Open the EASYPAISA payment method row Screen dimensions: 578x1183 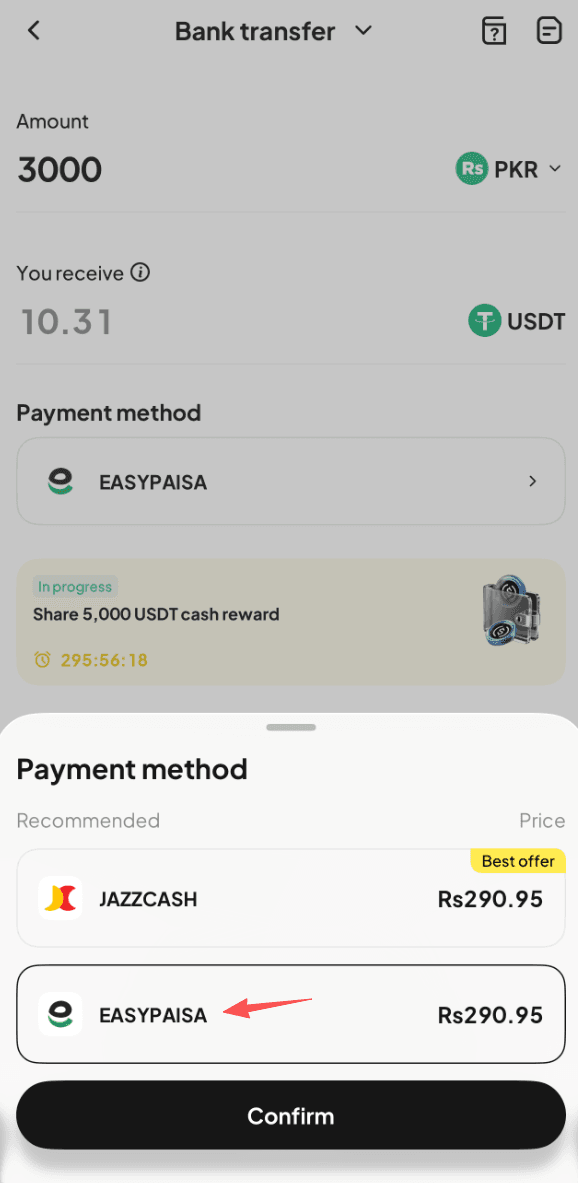pos(291,481)
